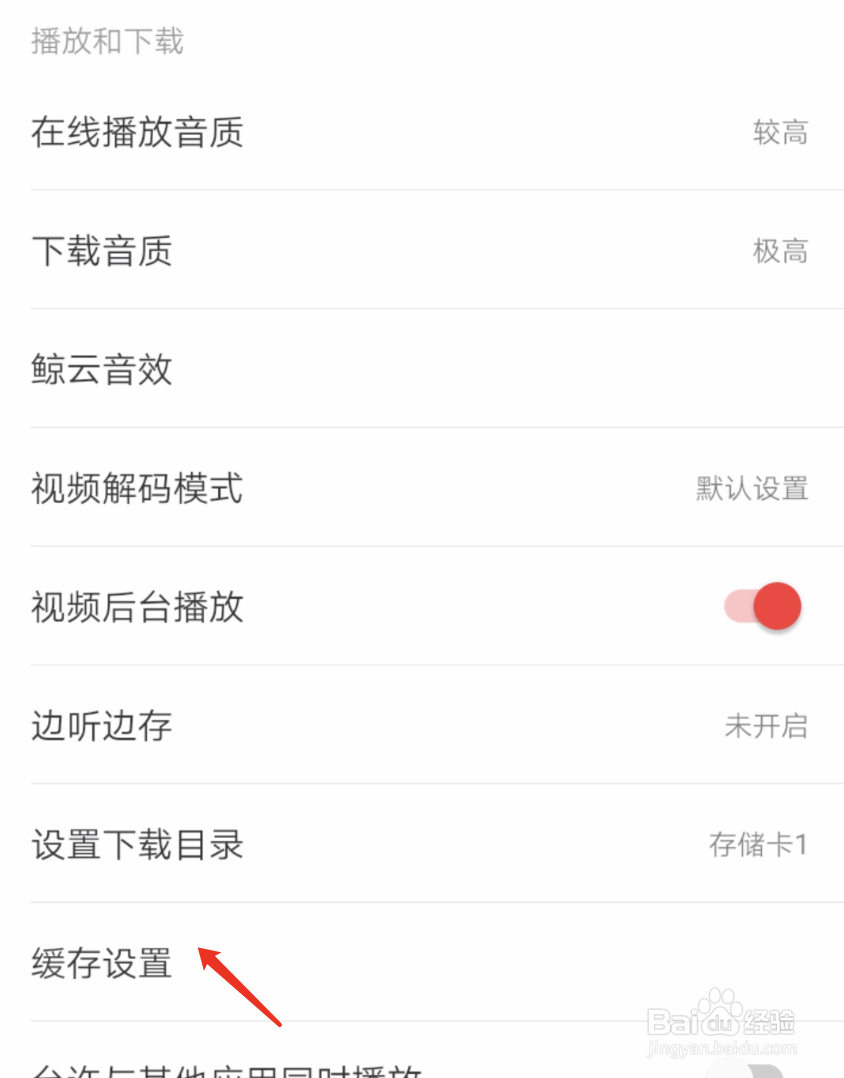Open 鲸云音效 settings

[x=420, y=369]
